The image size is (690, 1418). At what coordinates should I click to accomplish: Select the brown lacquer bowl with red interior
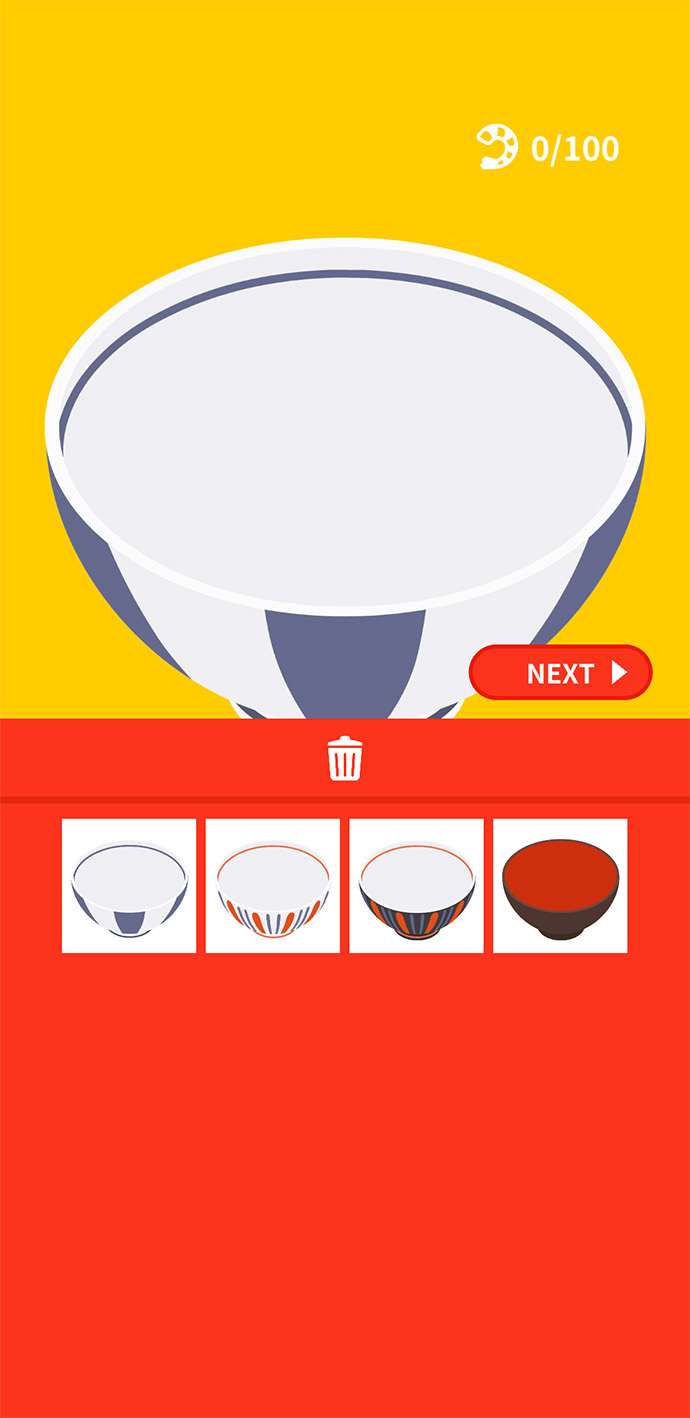click(560, 886)
